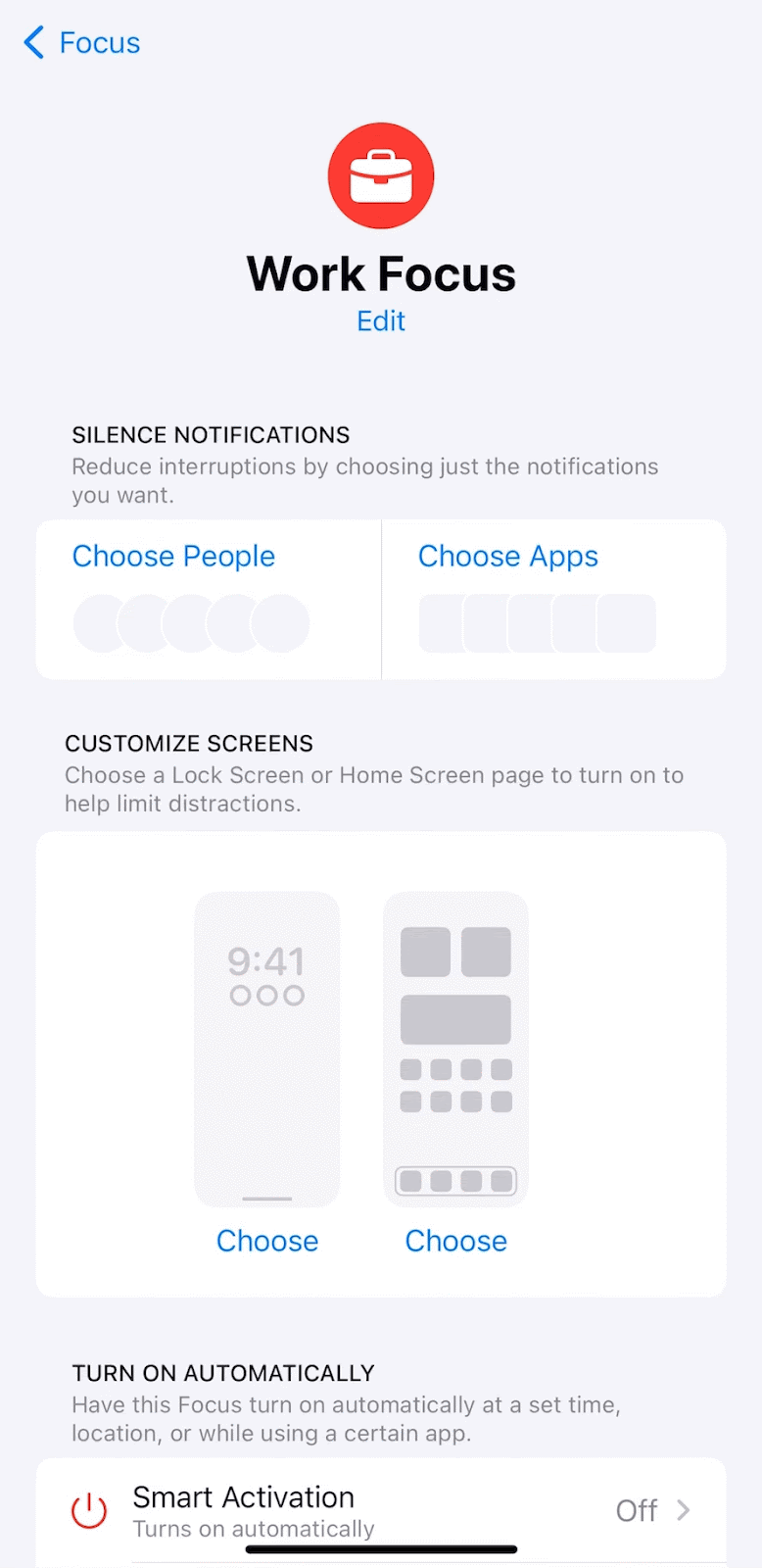Open Choose People for allowed notifications
This screenshot has width=762, height=1568.
[x=174, y=557]
